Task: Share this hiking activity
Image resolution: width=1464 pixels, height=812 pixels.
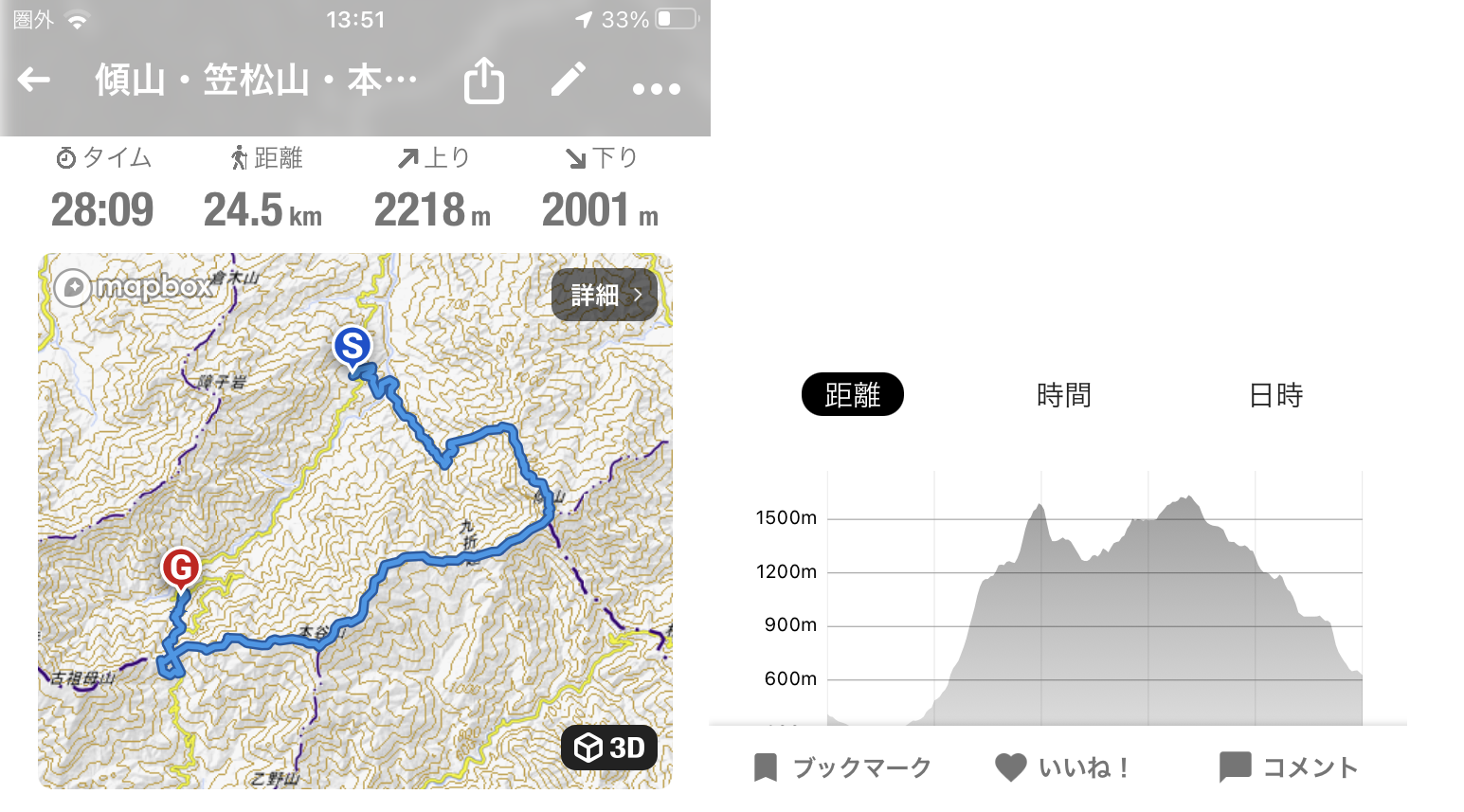Action: [x=483, y=80]
